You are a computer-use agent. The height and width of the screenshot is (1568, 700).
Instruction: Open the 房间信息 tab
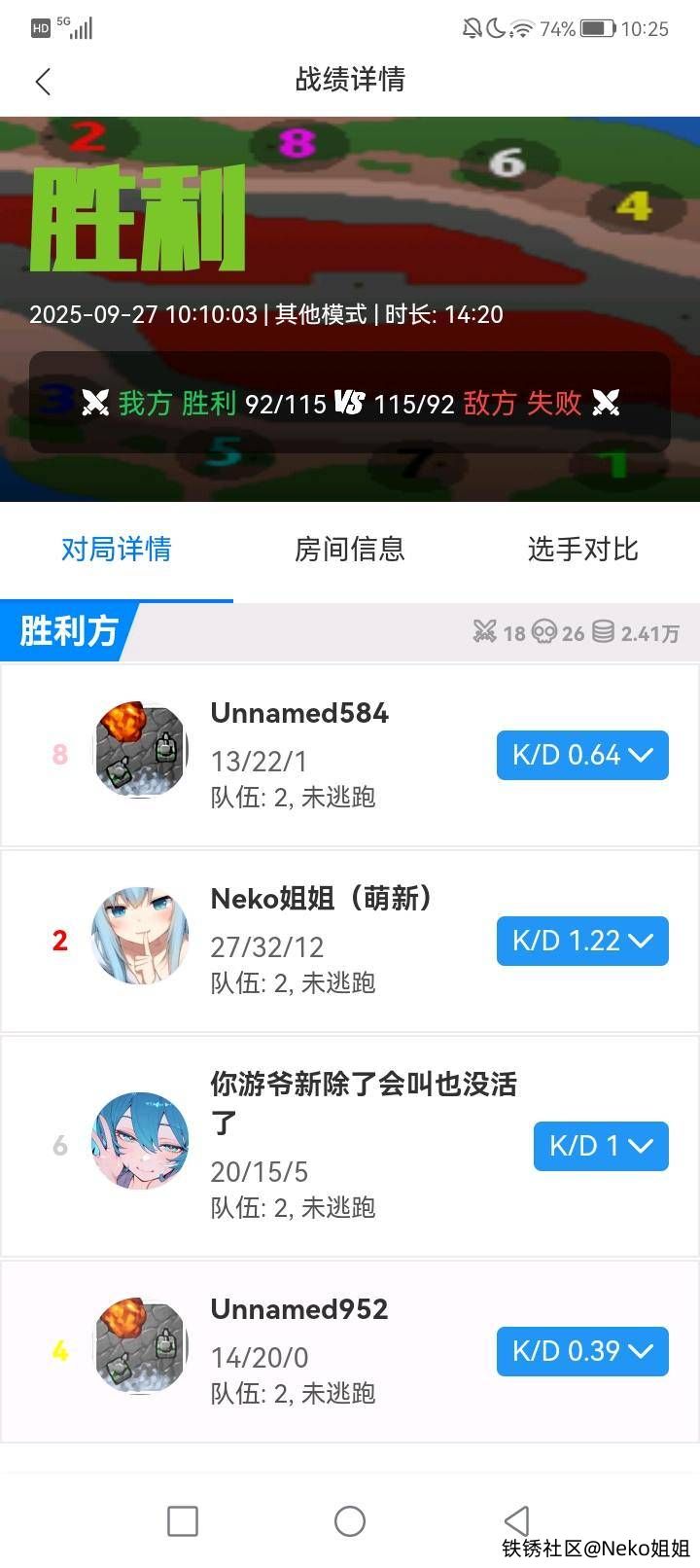pos(349,550)
